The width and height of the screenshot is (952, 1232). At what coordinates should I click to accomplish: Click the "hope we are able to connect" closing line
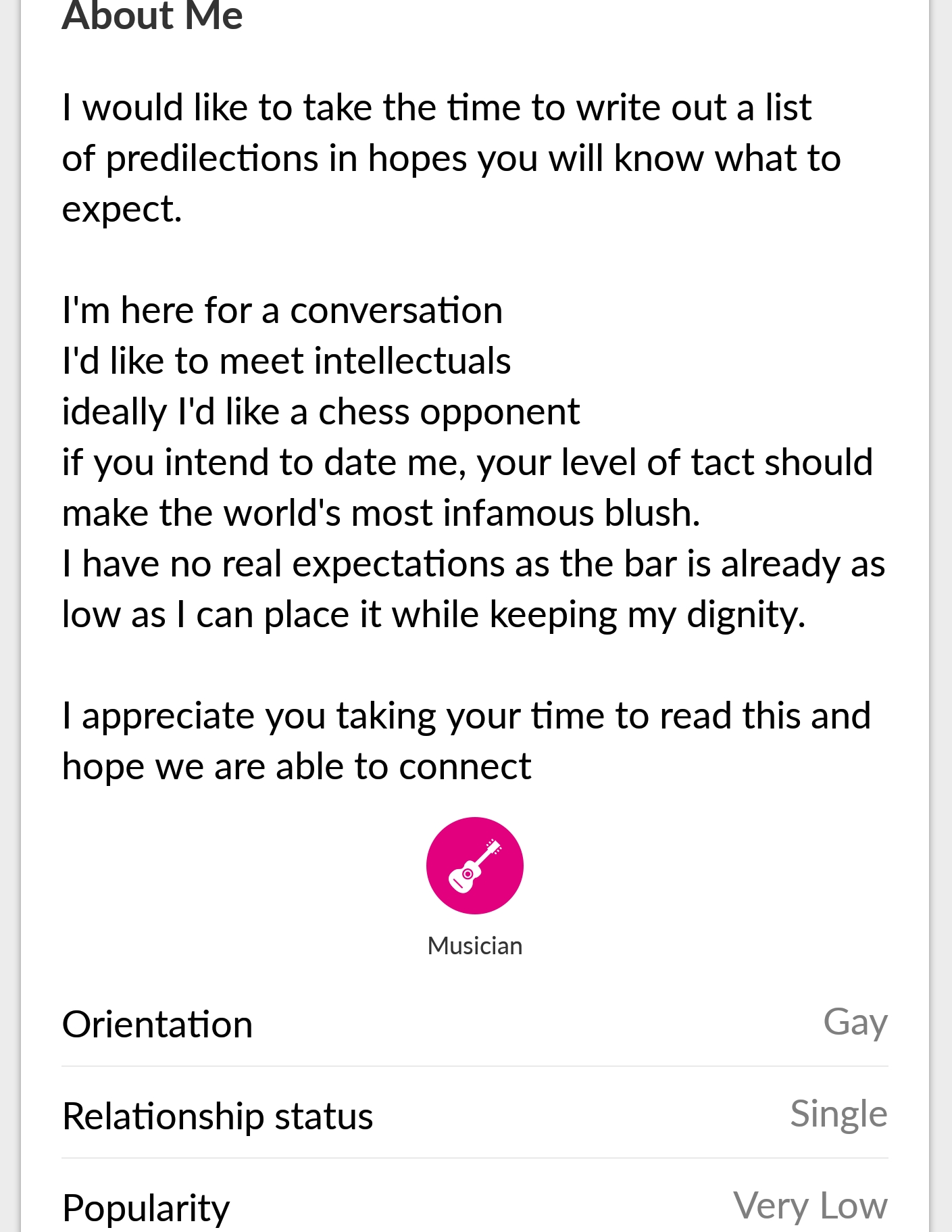click(296, 765)
